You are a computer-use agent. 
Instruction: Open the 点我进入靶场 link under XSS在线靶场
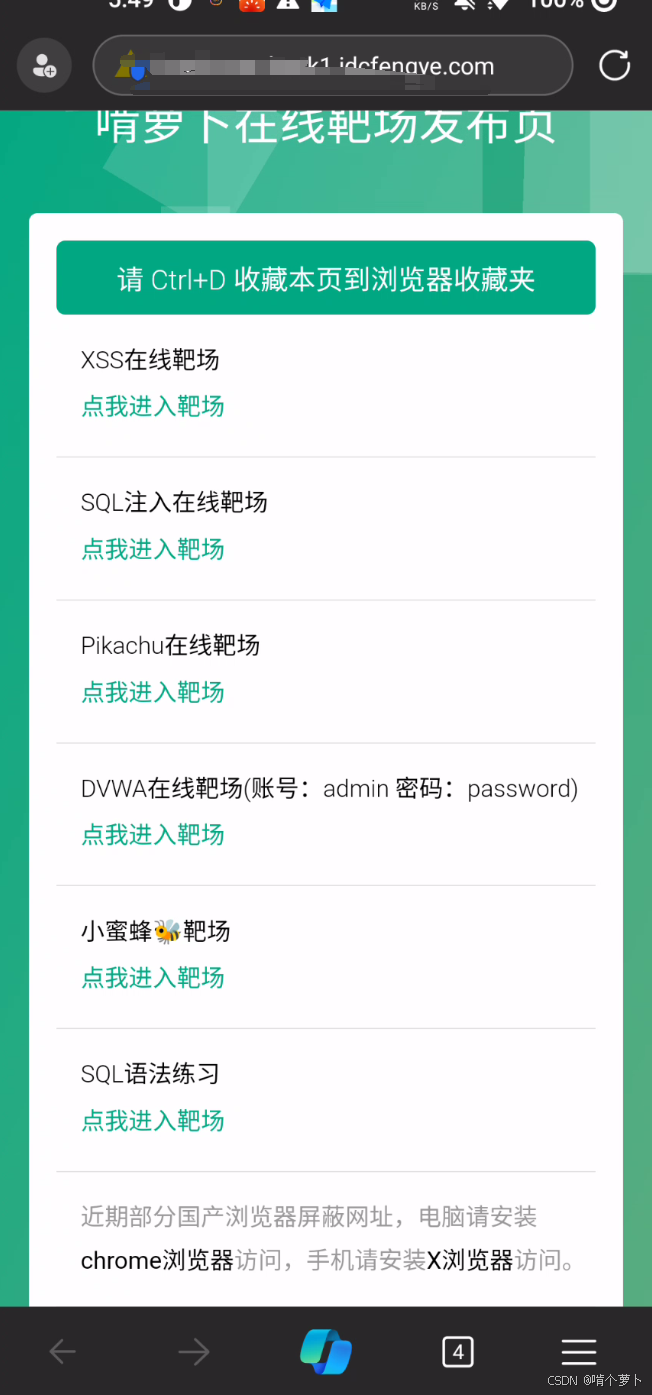tap(152, 406)
